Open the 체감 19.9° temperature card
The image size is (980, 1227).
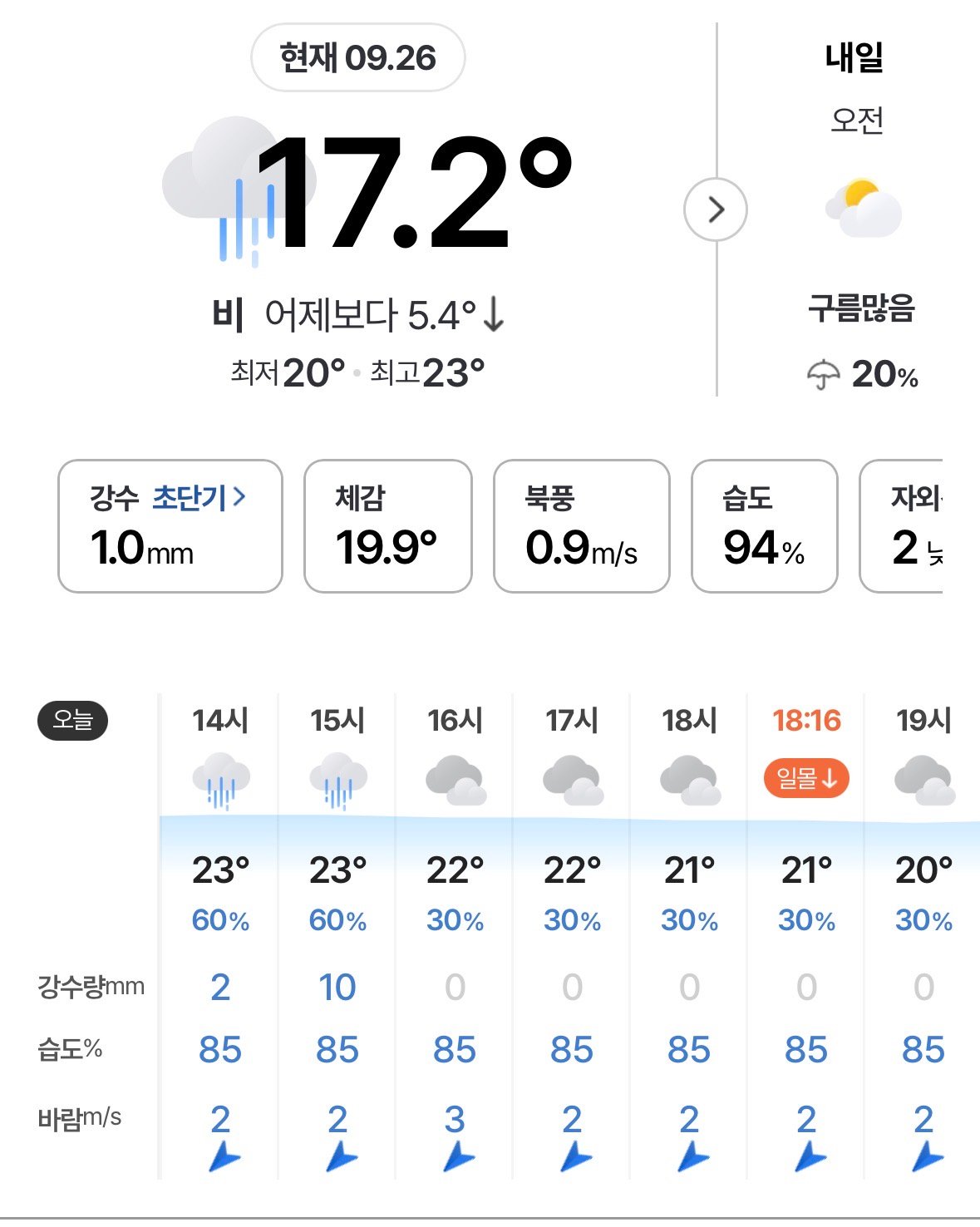[388, 526]
